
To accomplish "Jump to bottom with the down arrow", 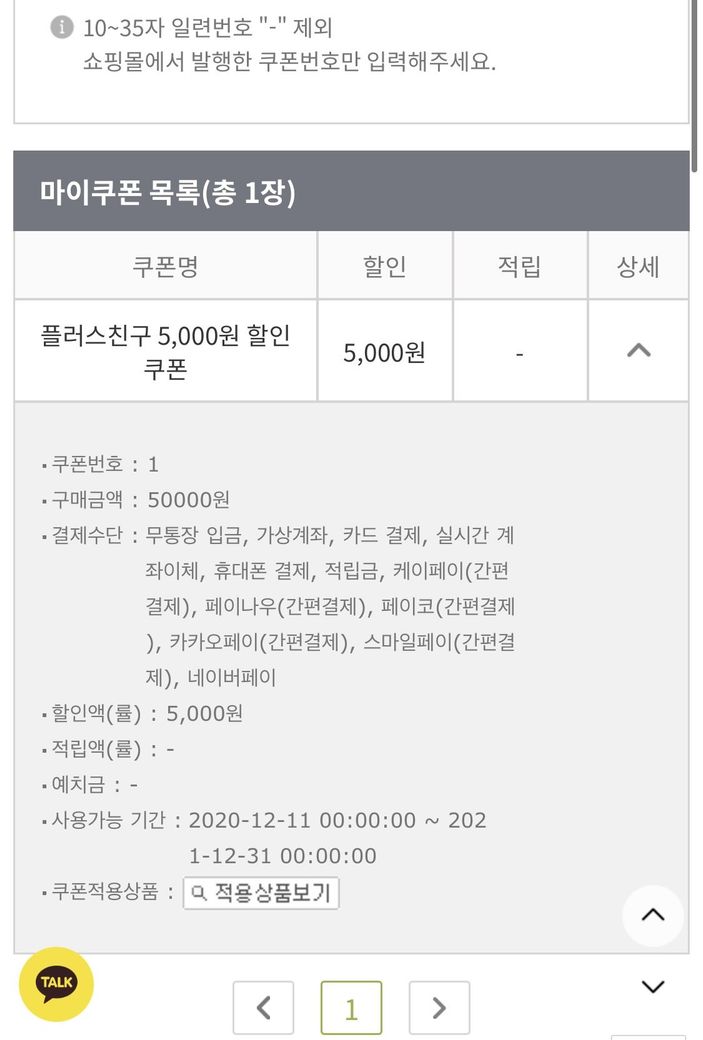I will [x=652, y=987].
